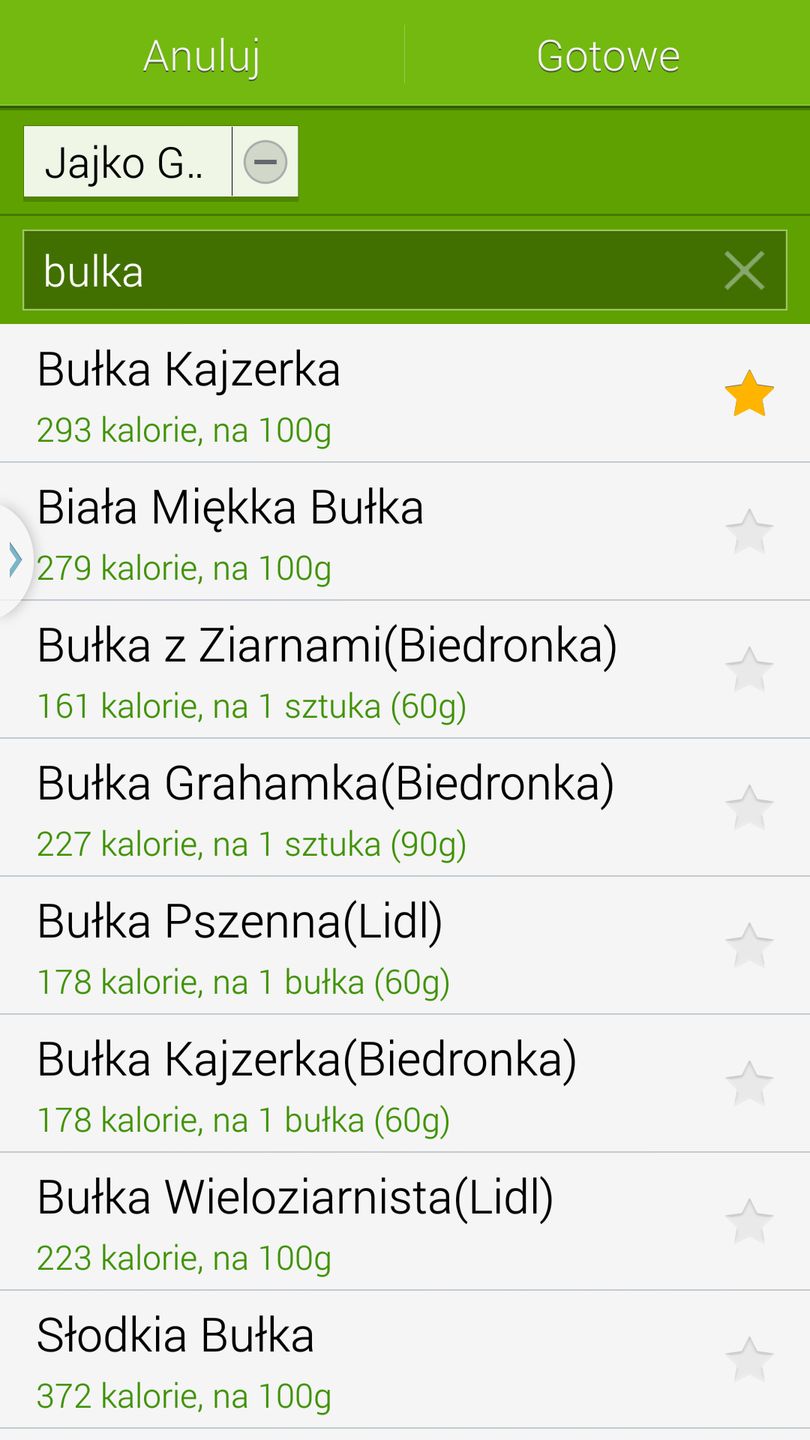Choose Bułka Pszenna(Lidl) from the results
Image resolution: width=810 pixels, height=1440 pixels.
click(300, 944)
